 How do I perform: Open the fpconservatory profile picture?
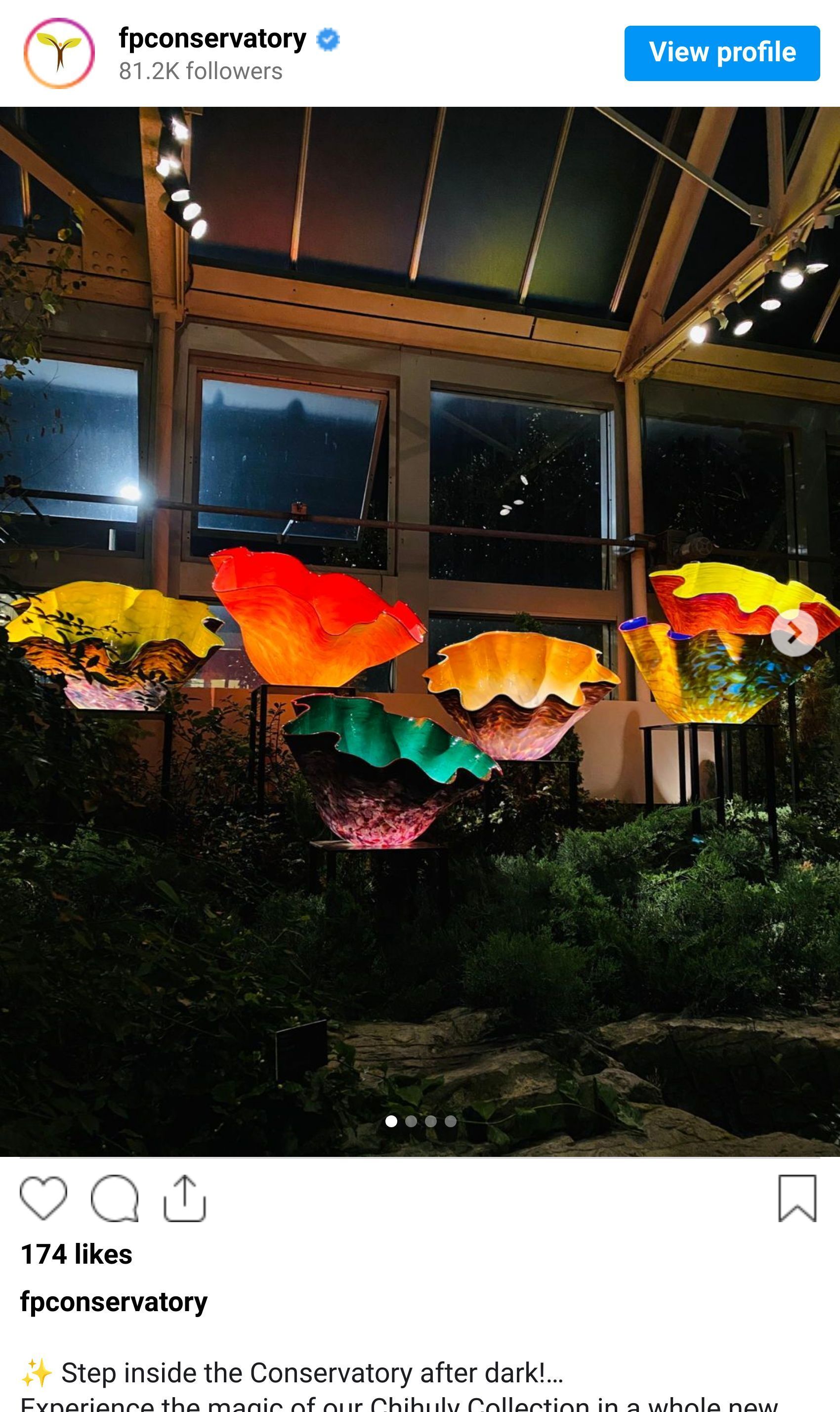59,53
